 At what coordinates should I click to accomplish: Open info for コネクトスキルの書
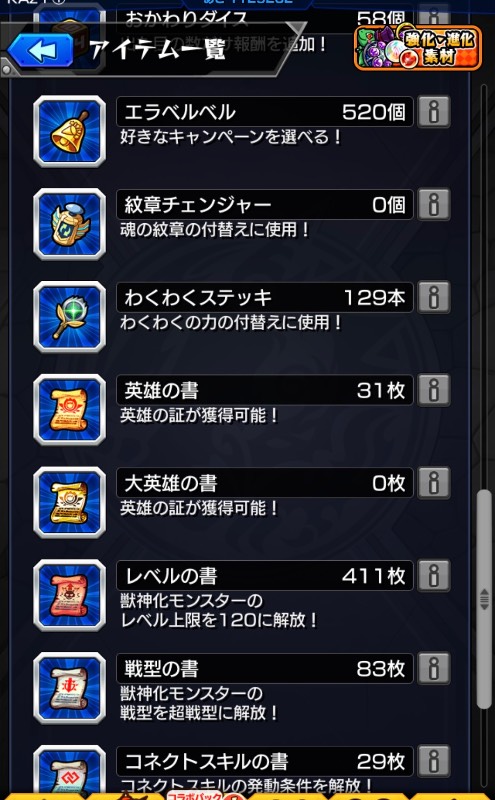tap(434, 761)
